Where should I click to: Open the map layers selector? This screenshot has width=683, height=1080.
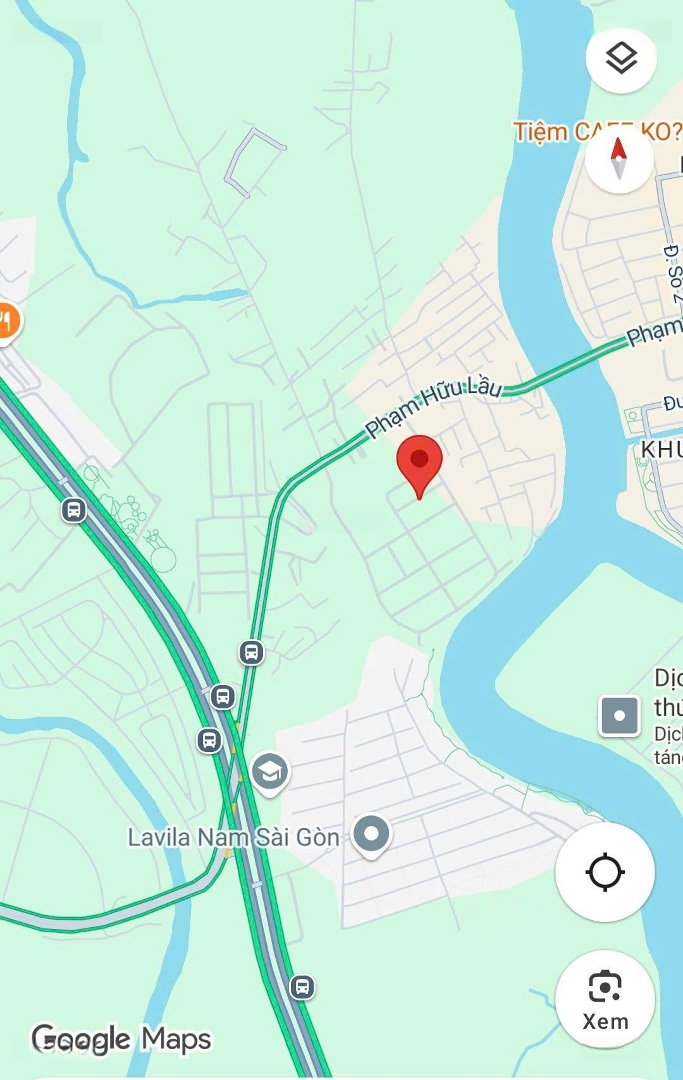pyautogui.click(x=621, y=59)
